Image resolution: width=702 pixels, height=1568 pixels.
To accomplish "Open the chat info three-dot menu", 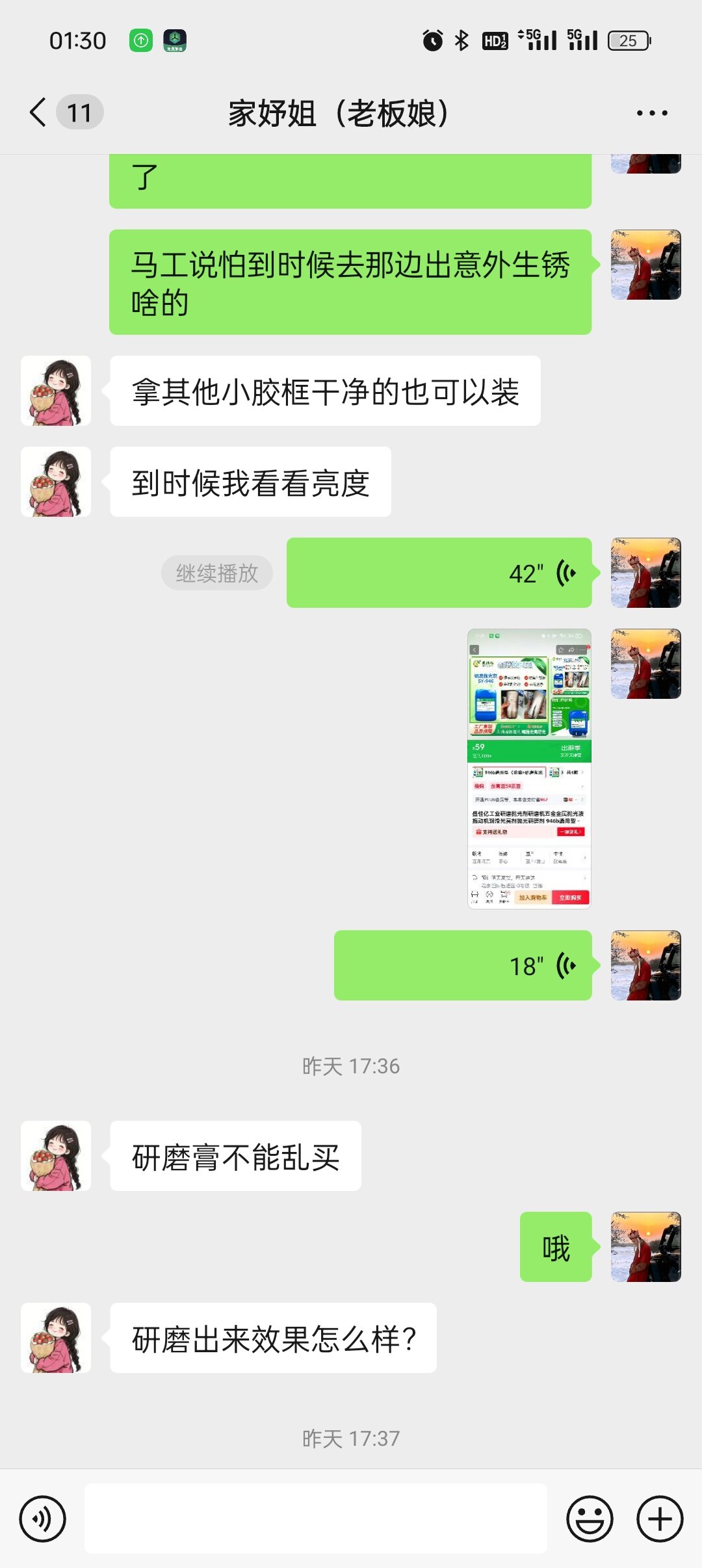I will pyautogui.click(x=651, y=113).
